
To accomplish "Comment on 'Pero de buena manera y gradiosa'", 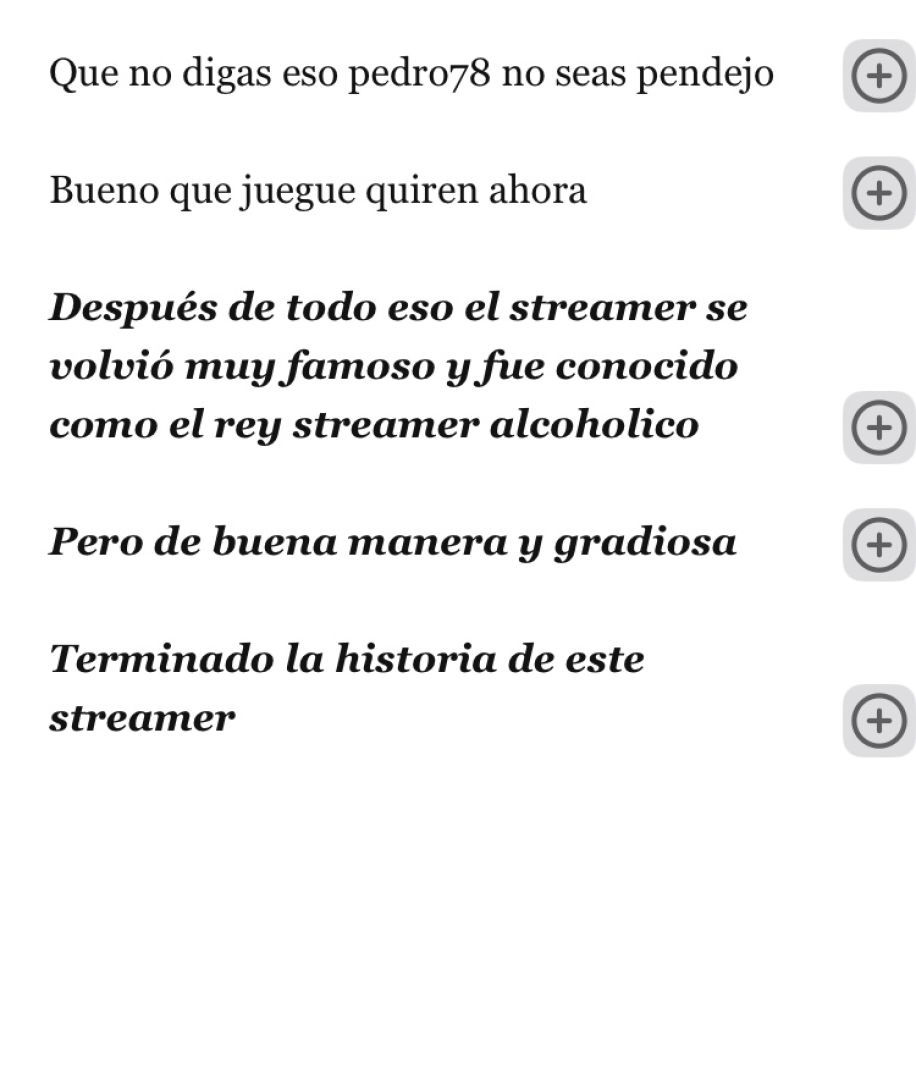I will 878,544.
